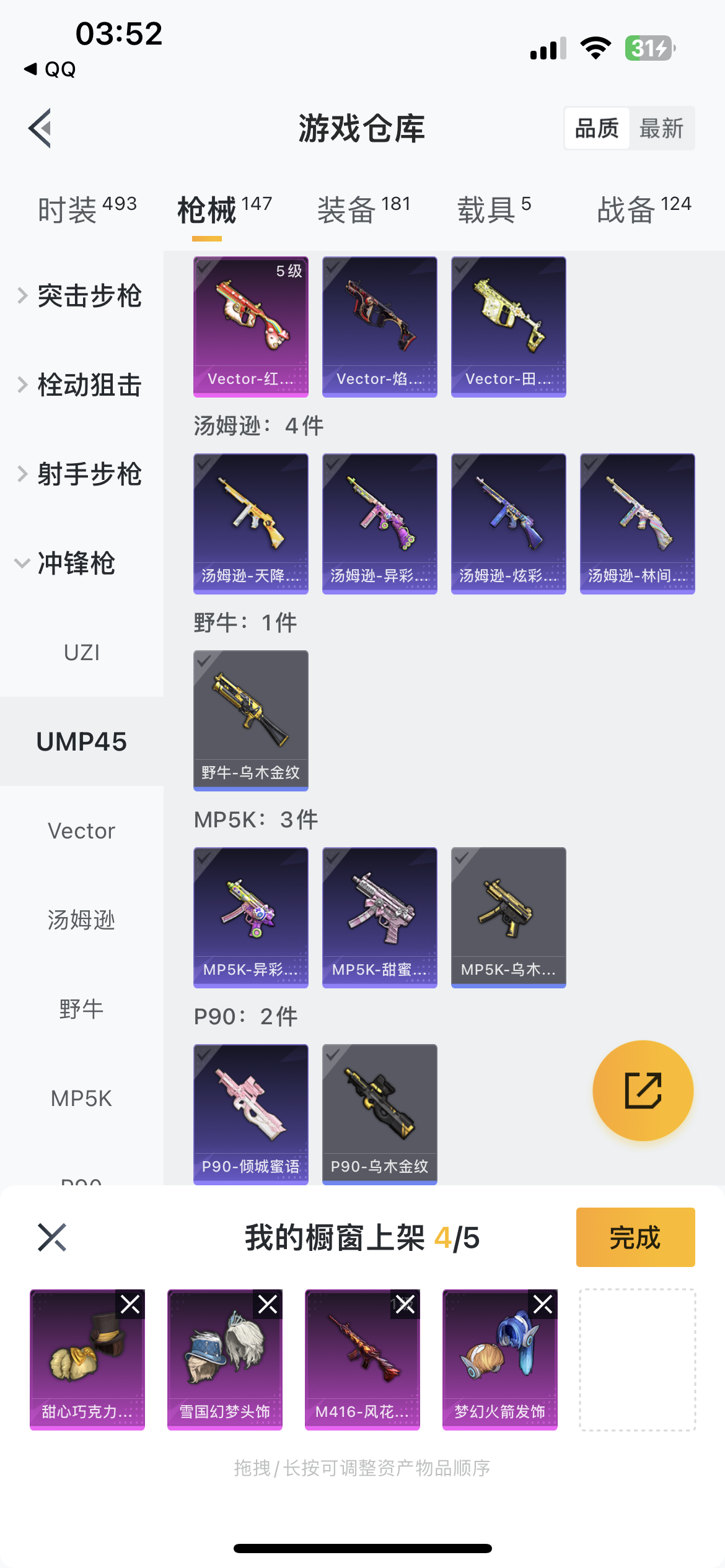
Task: Switch to the 装备 tab
Action: point(364,209)
